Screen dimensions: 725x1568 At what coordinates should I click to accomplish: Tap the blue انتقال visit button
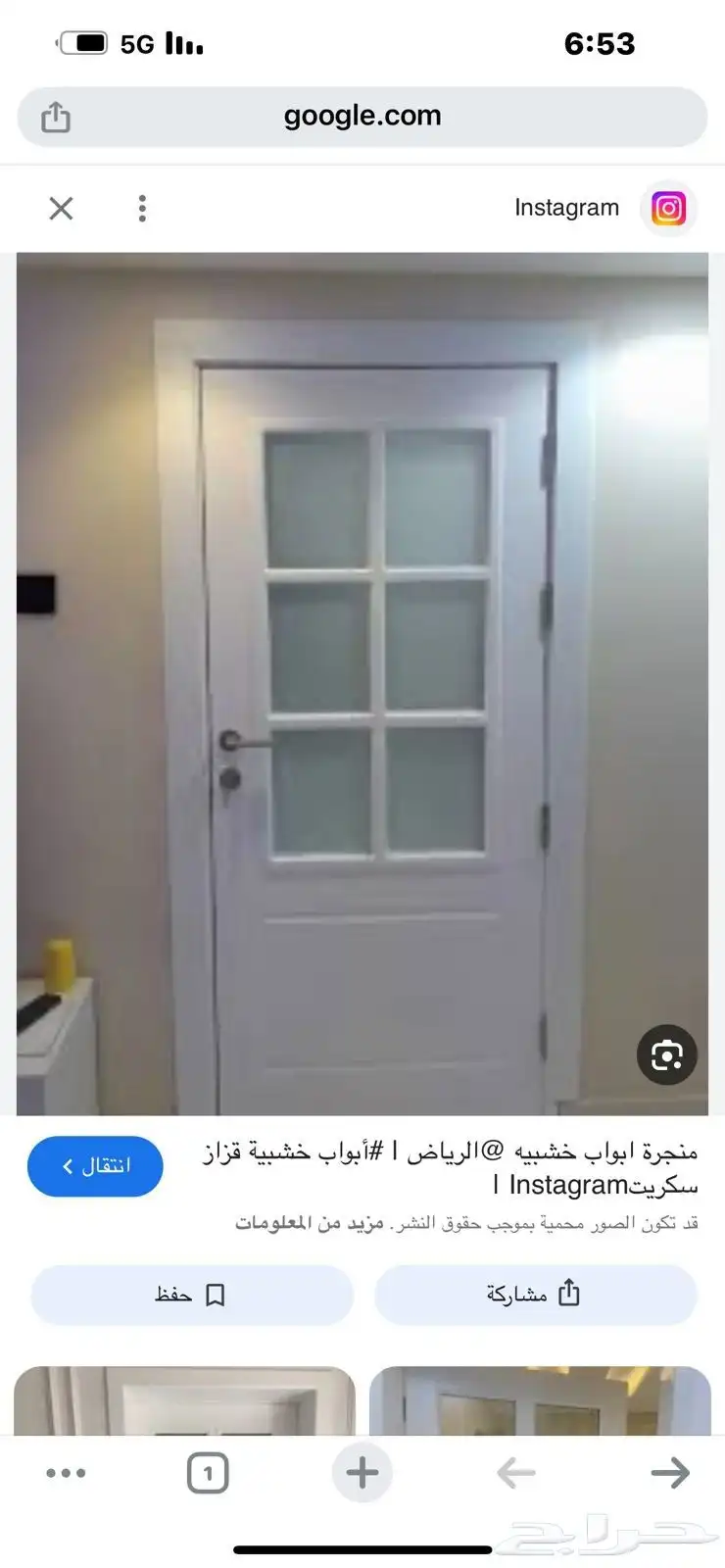[95, 1166]
